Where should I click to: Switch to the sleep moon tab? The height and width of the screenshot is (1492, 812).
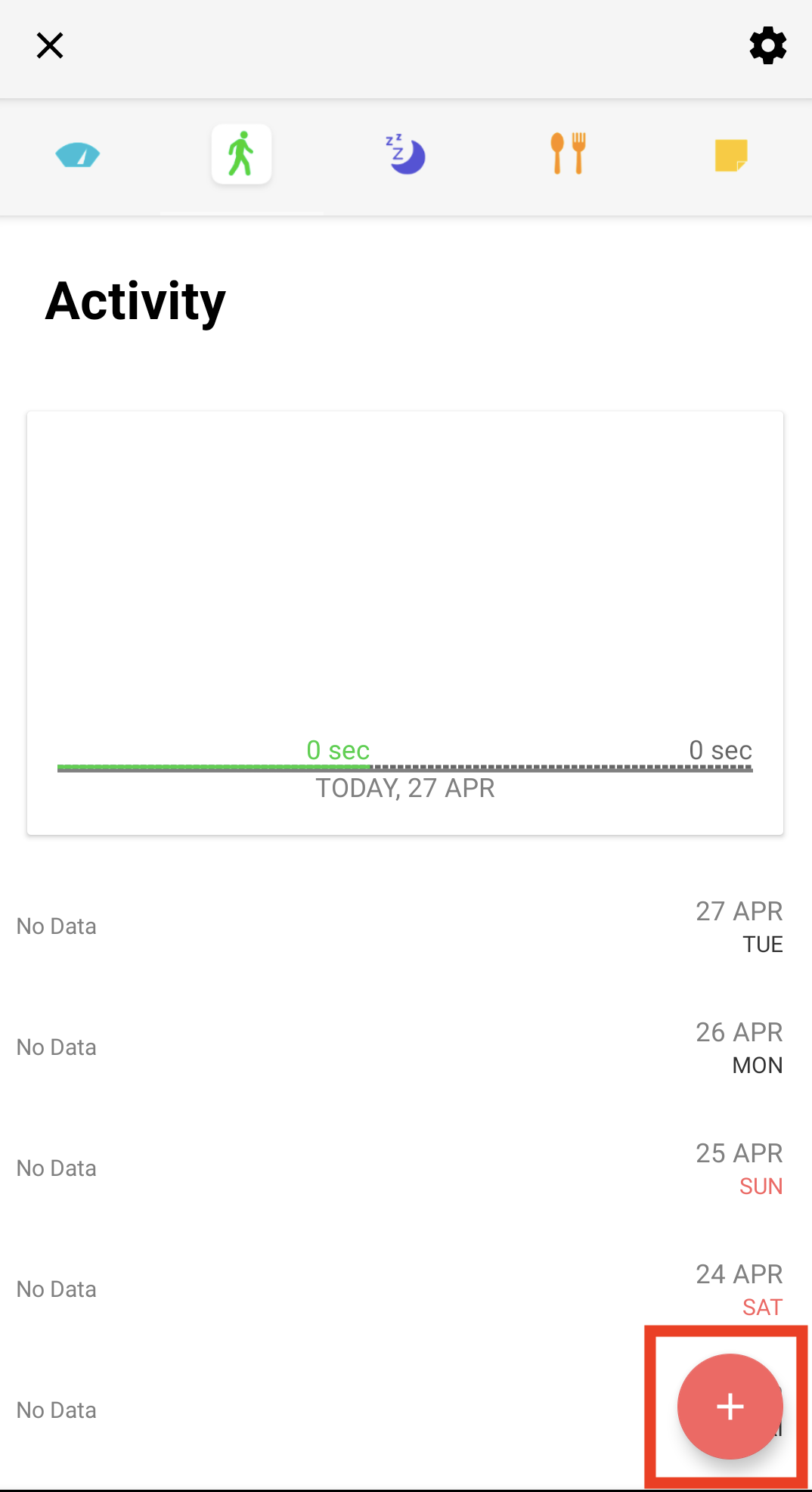tap(406, 154)
